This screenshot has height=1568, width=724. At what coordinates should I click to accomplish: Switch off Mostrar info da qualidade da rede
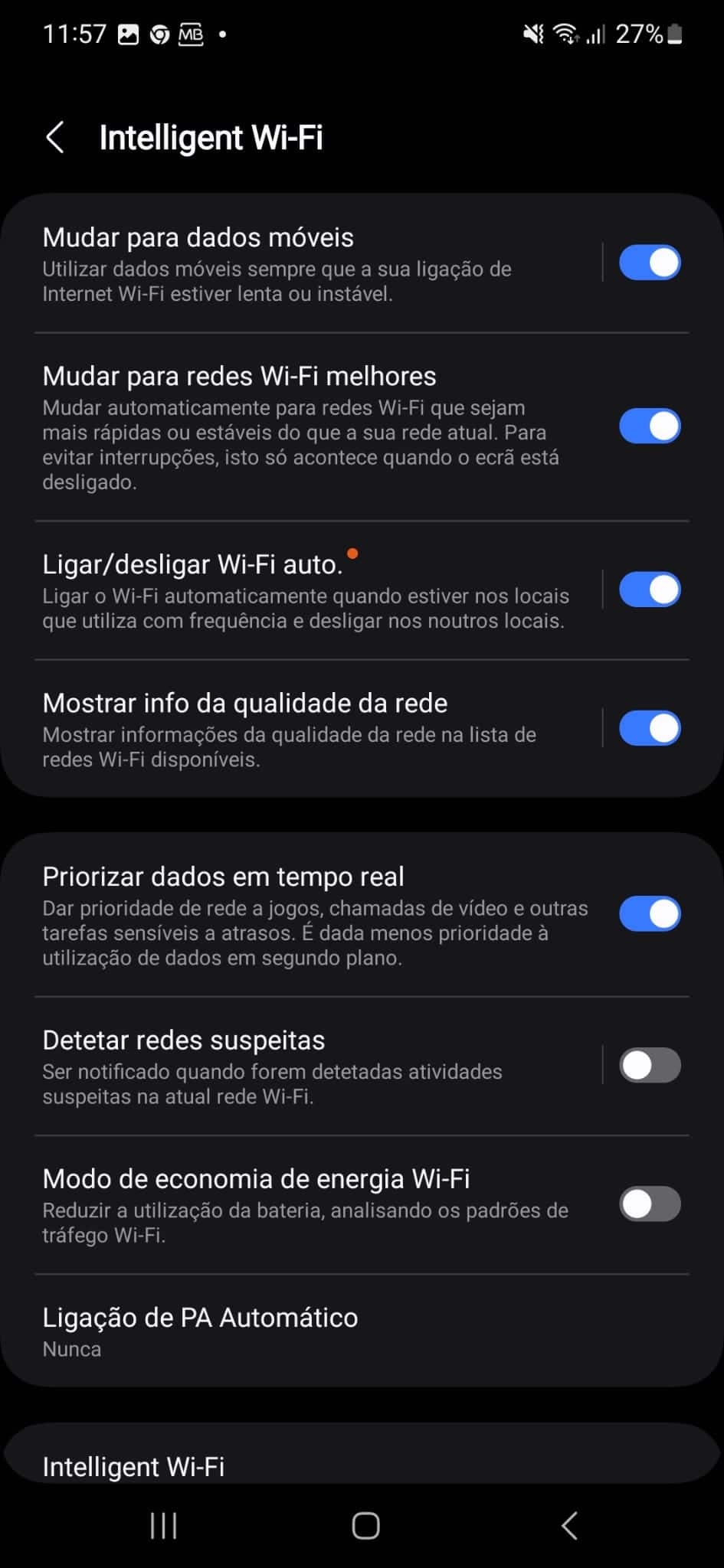(x=649, y=729)
